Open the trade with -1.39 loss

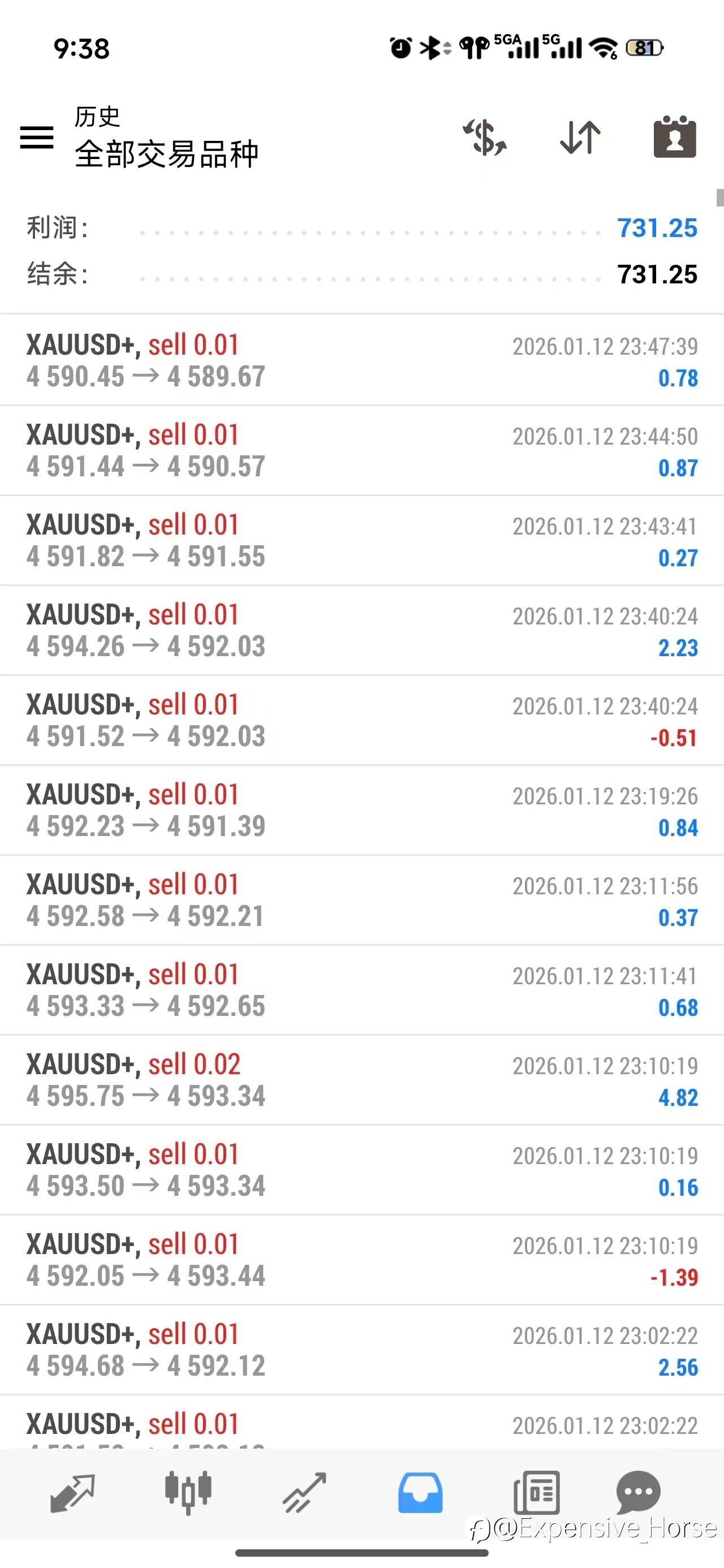(x=361, y=1260)
